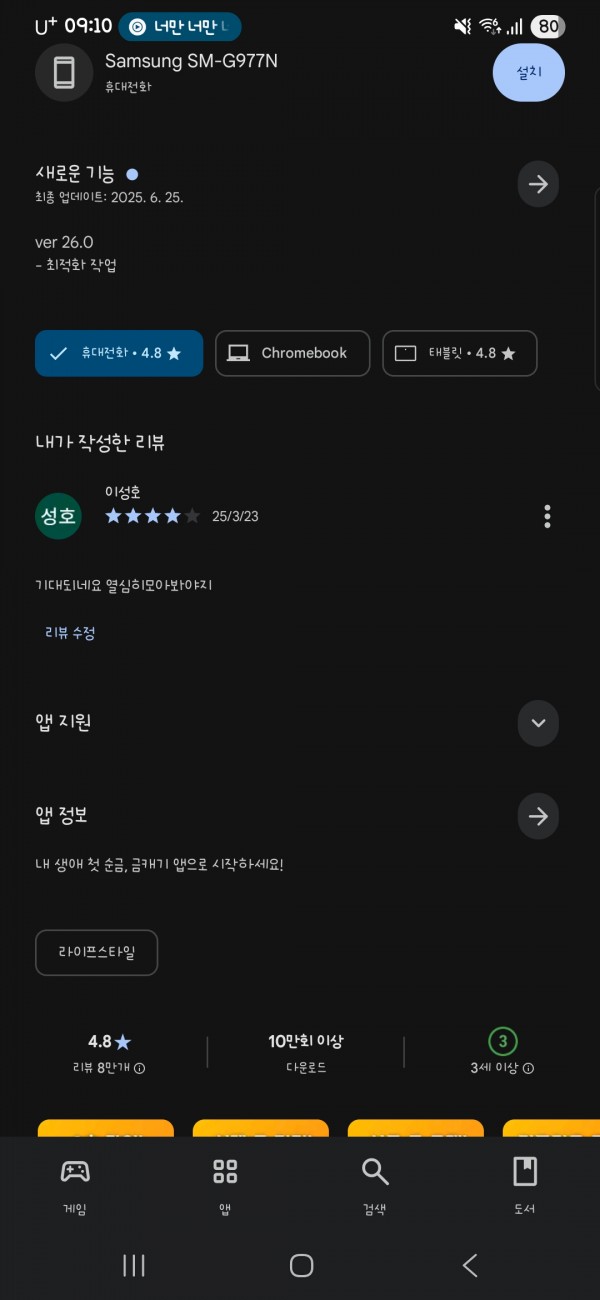Switch to the 검색 tab
This screenshot has height=1300, width=600.
click(x=375, y=1187)
